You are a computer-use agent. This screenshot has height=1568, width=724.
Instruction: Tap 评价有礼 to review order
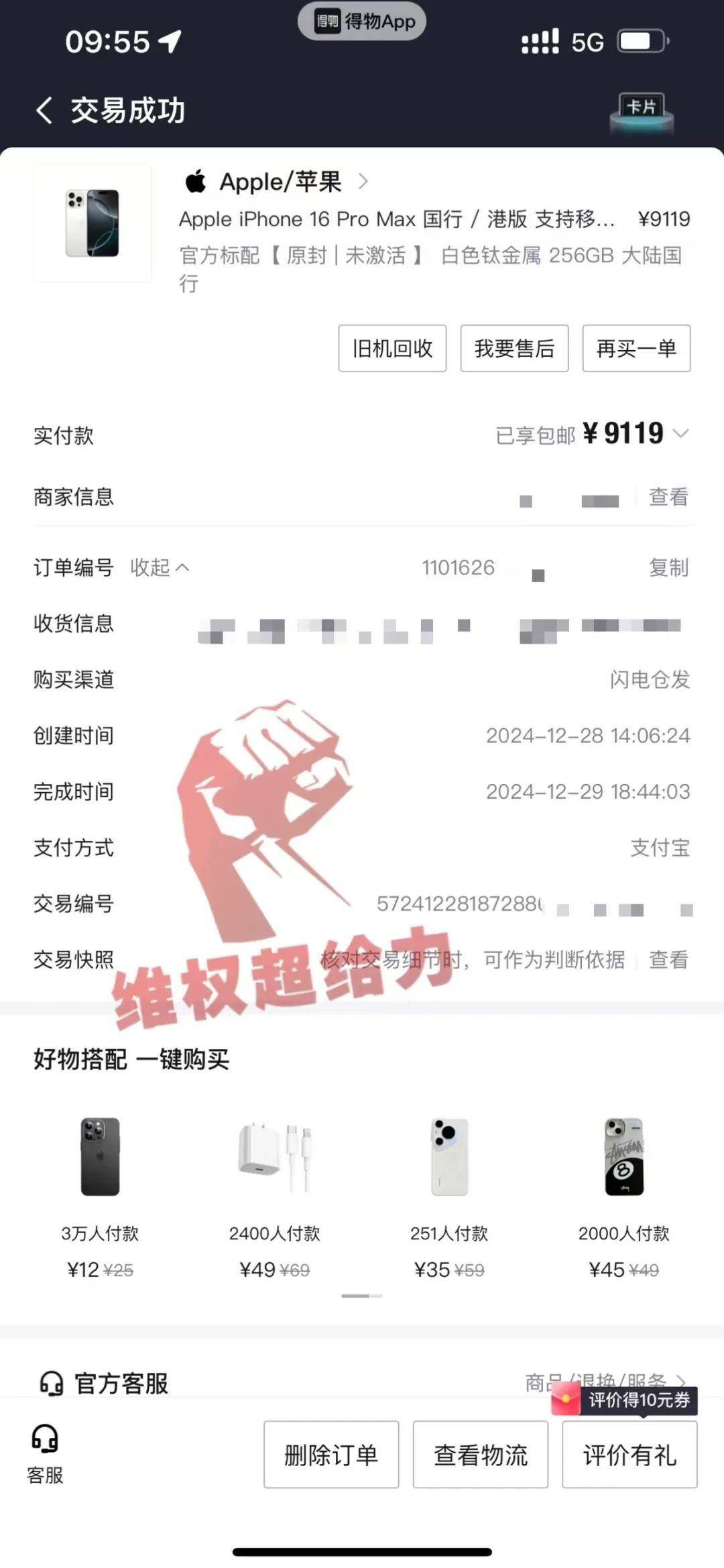[x=629, y=1455]
